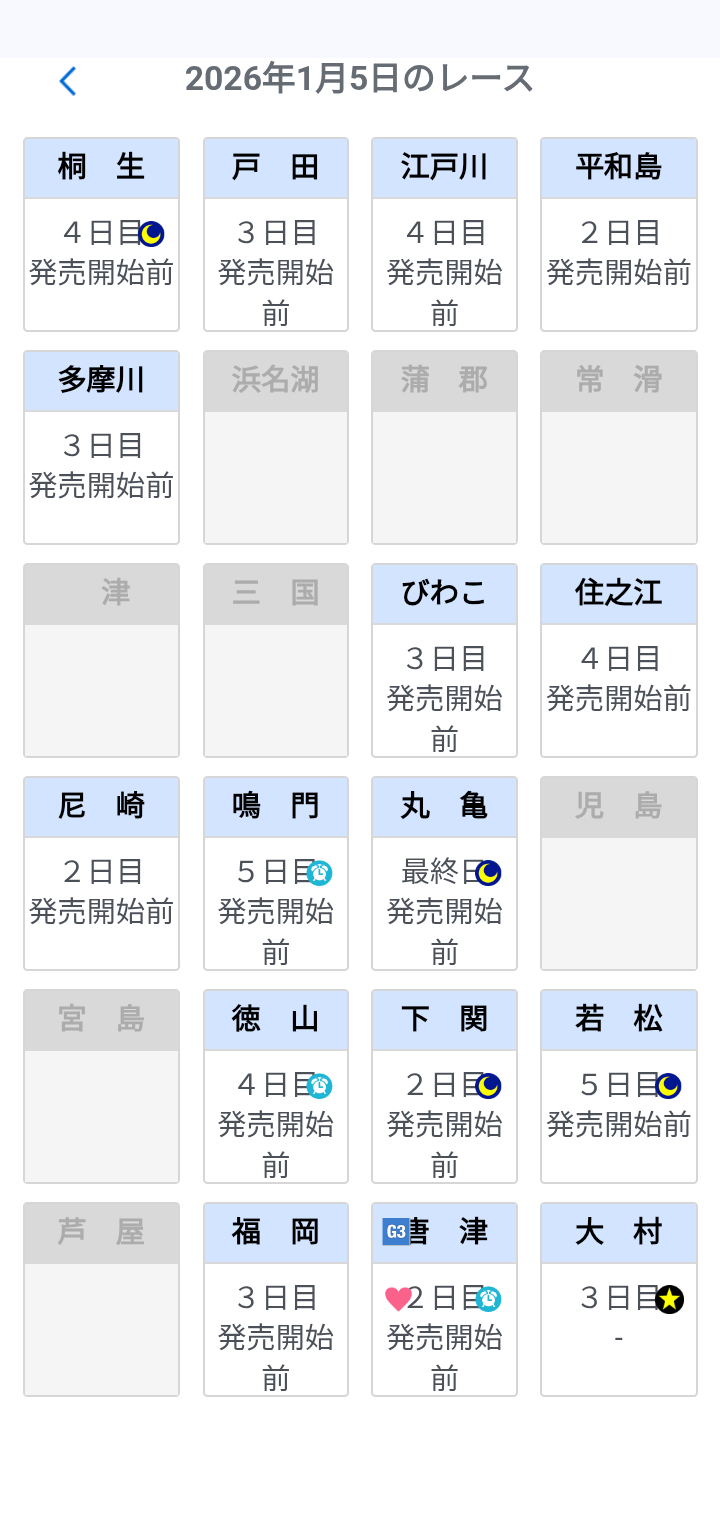
Task: Go back using the top-left arrow
Action: 68,81
